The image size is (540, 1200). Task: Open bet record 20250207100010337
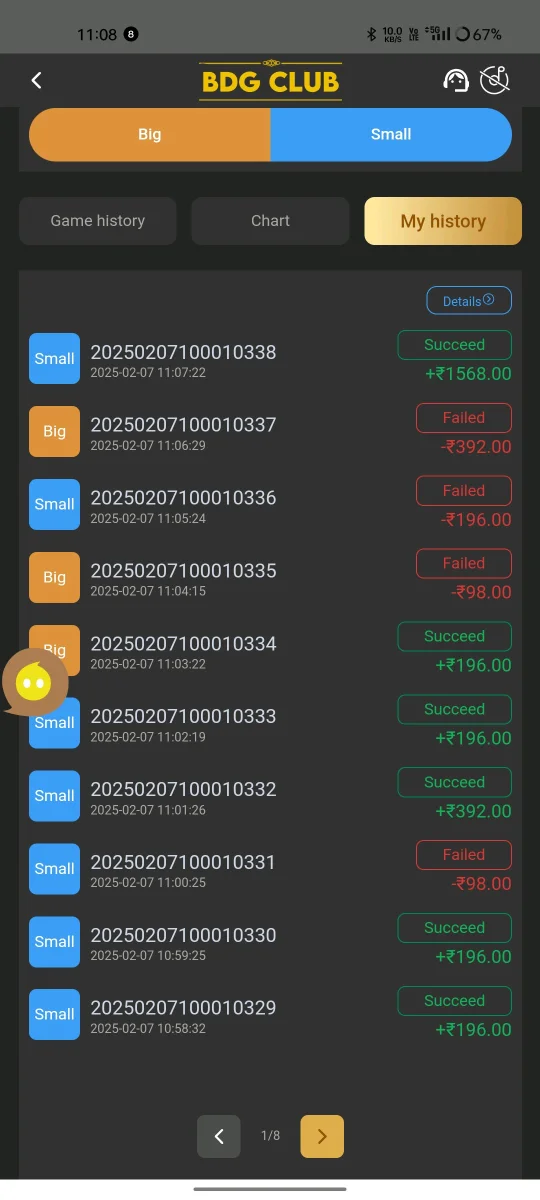pos(270,432)
